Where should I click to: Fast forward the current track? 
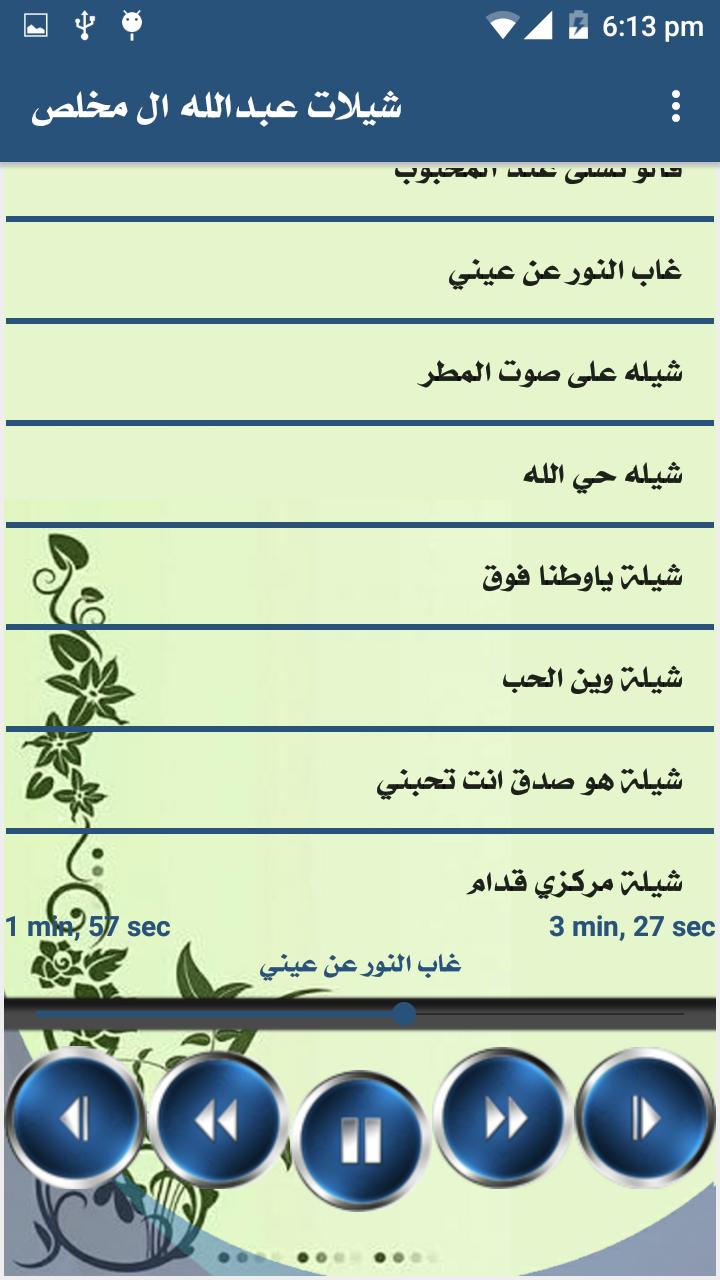[504, 1118]
